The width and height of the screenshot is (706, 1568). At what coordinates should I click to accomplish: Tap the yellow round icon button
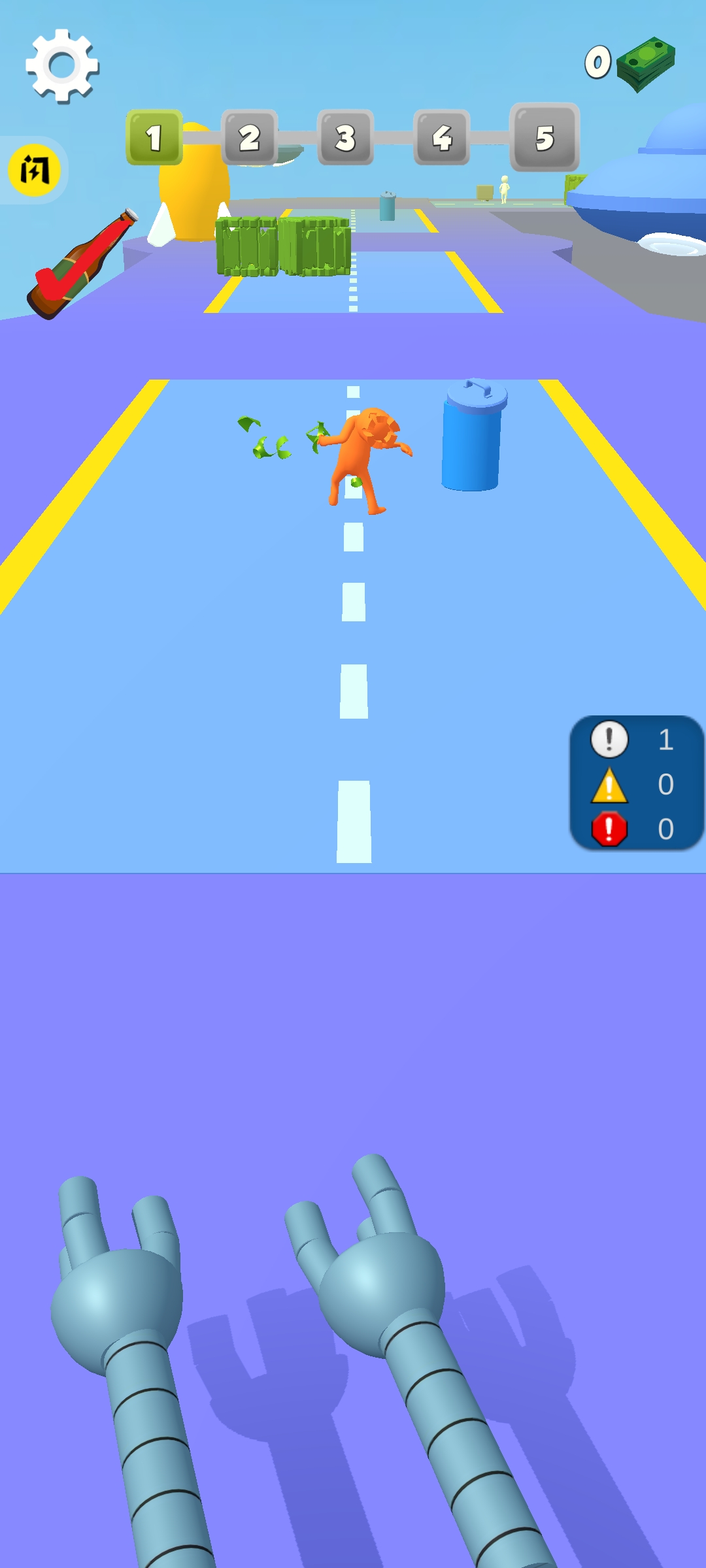pyautogui.click(x=34, y=171)
